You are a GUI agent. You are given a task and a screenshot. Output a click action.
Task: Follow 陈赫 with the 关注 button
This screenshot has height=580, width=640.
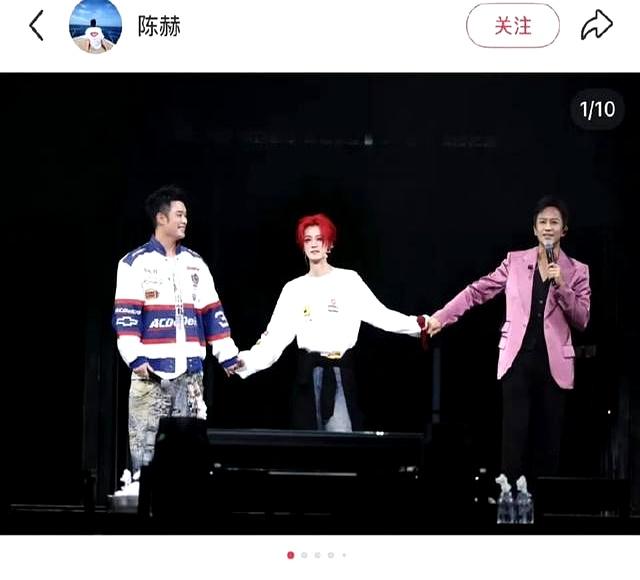coord(512,26)
